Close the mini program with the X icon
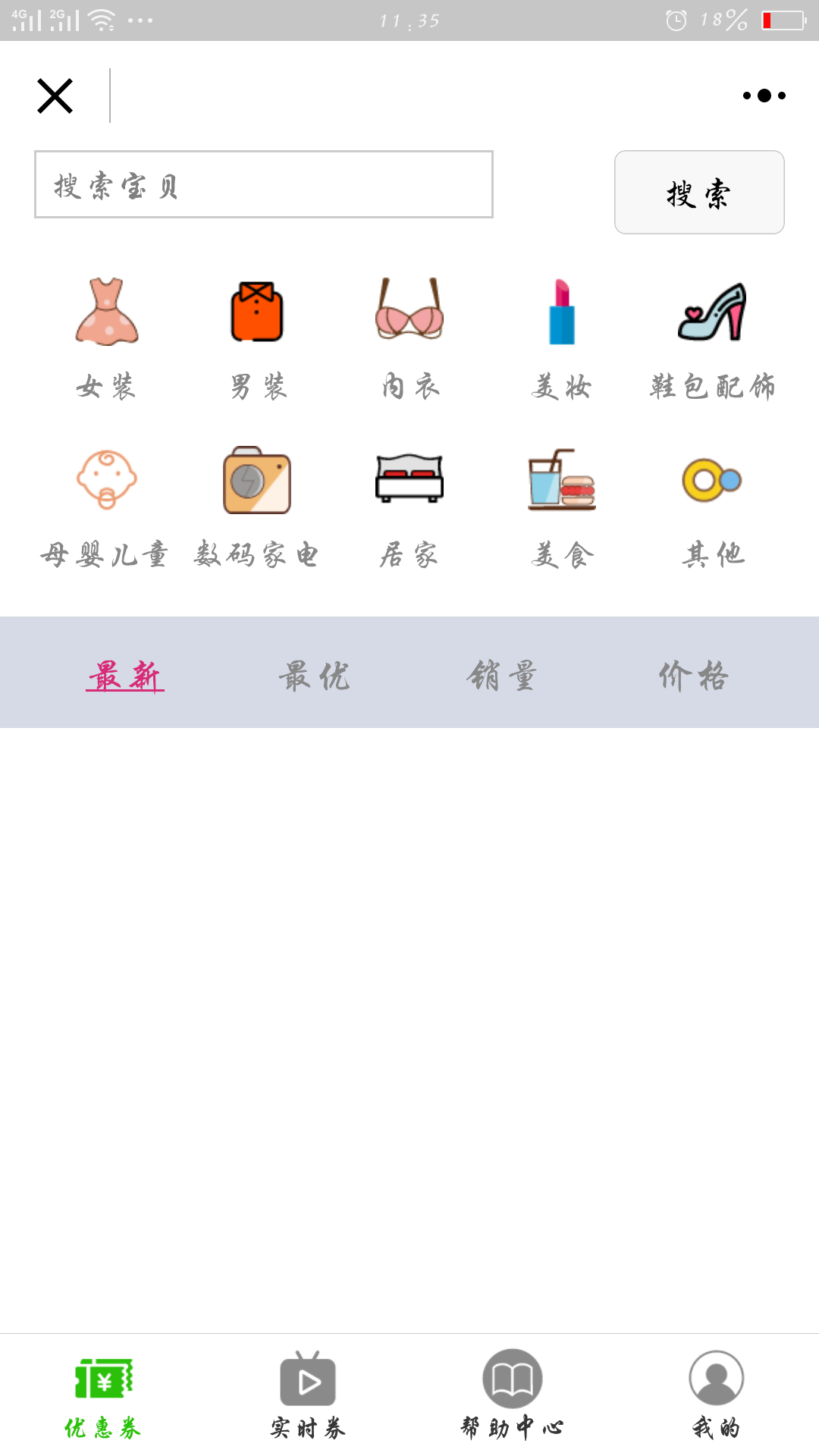This screenshot has height=1456, width=819. [55, 96]
